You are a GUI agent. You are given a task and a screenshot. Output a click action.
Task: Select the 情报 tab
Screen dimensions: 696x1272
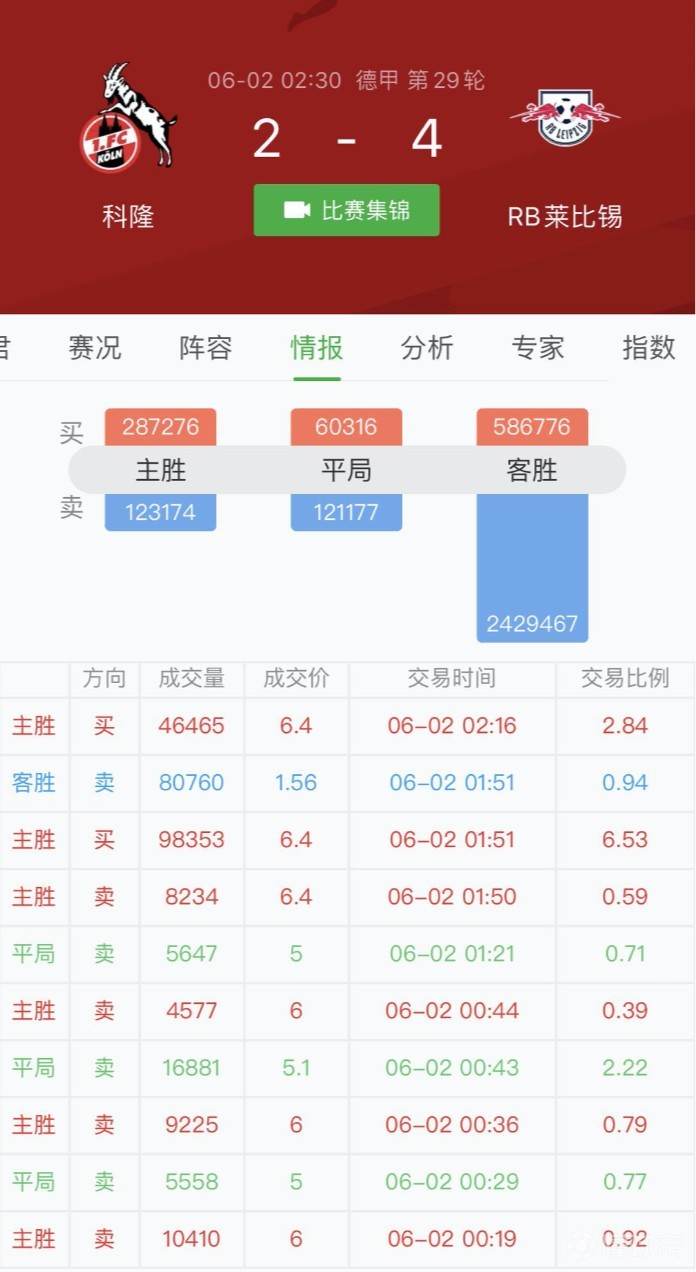pyautogui.click(x=316, y=348)
